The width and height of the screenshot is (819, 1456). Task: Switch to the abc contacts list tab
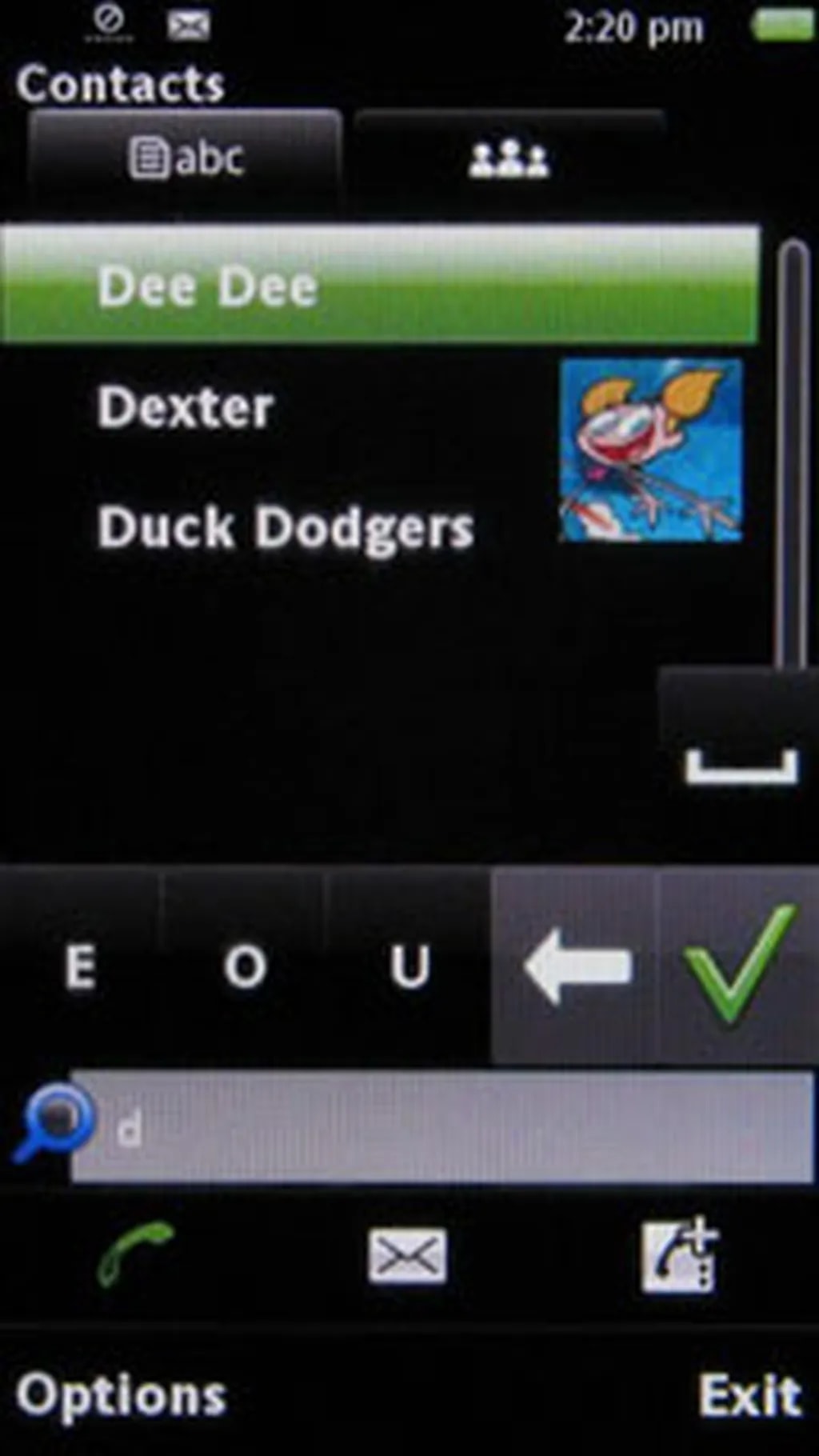click(186, 158)
